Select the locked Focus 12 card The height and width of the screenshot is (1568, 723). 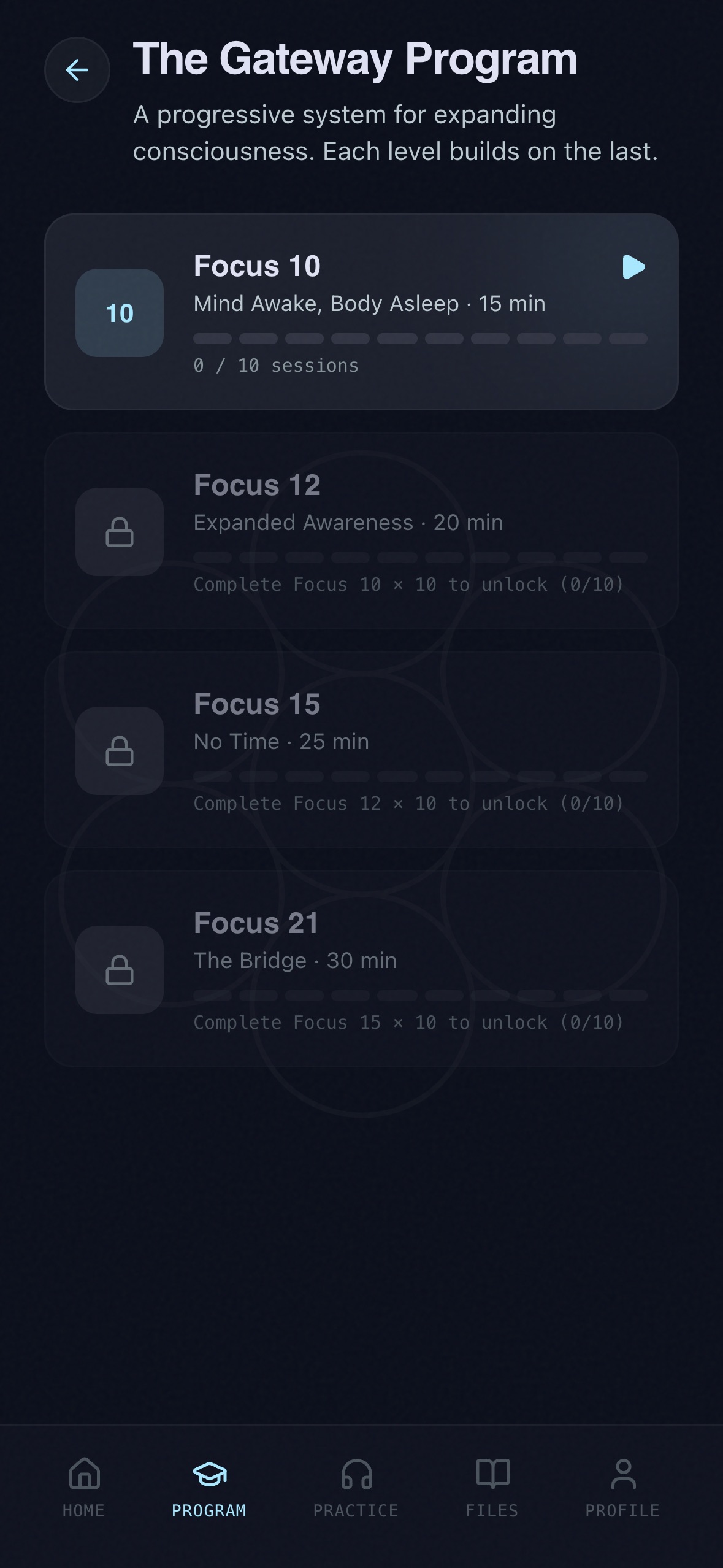pyautogui.click(x=361, y=531)
